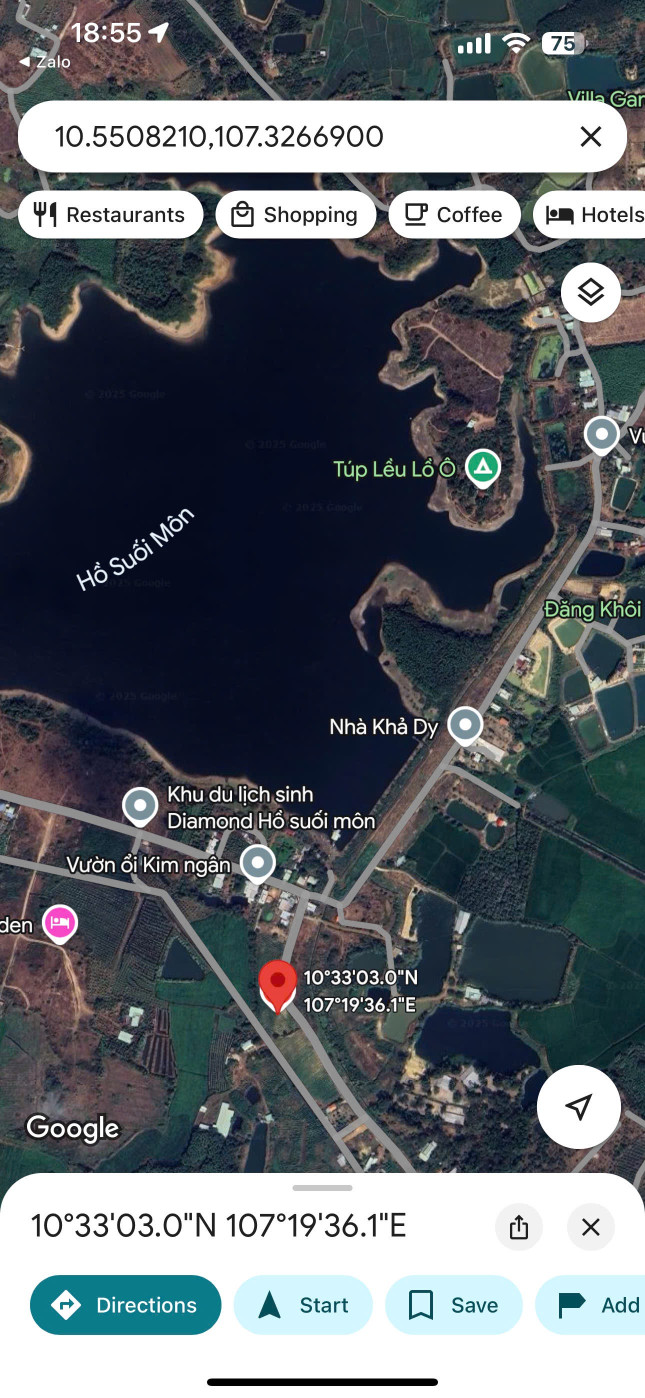This screenshot has height=1398, width=645.
Task: Open Khu du lịch sinh Diamond marker
Action: click(140, 806)
